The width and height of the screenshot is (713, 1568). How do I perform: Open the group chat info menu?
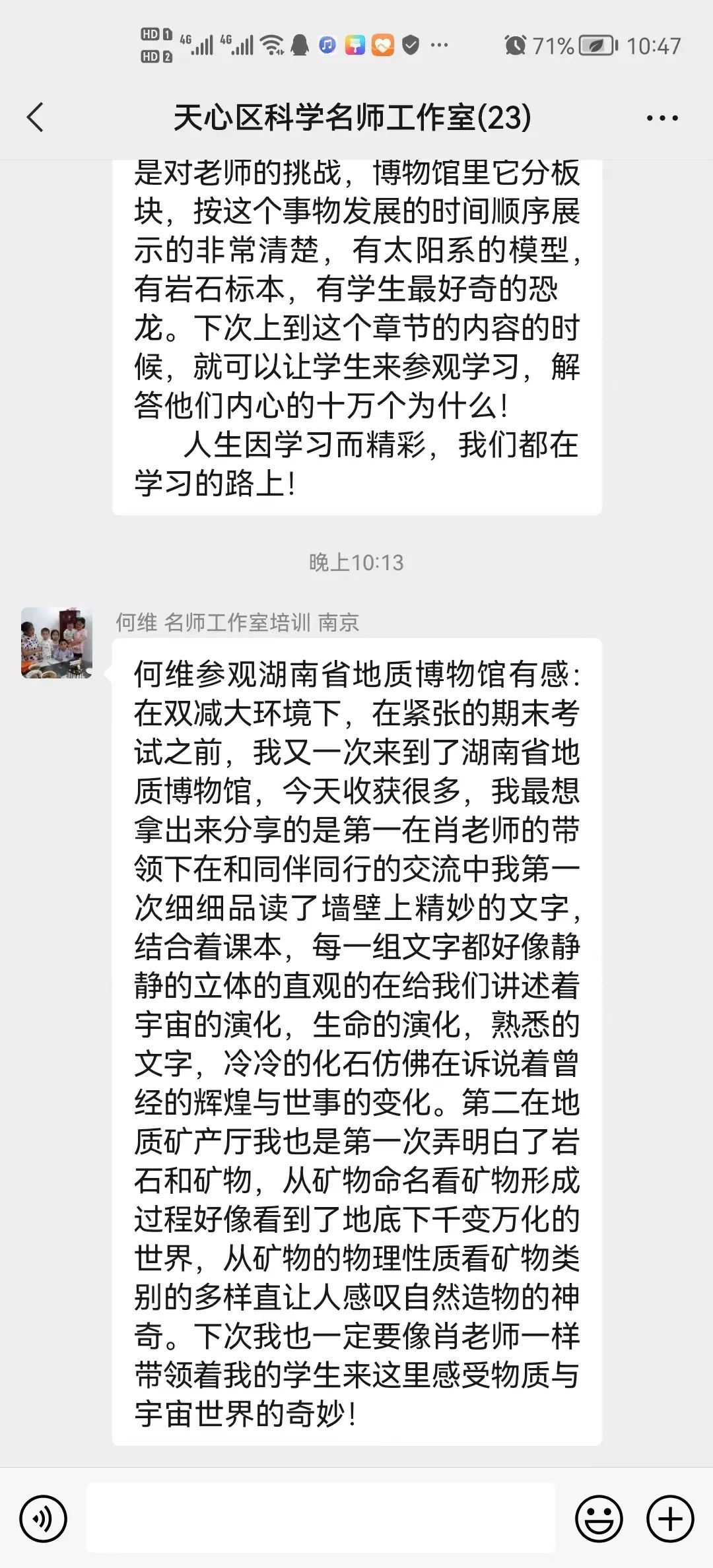coord(662,118)
